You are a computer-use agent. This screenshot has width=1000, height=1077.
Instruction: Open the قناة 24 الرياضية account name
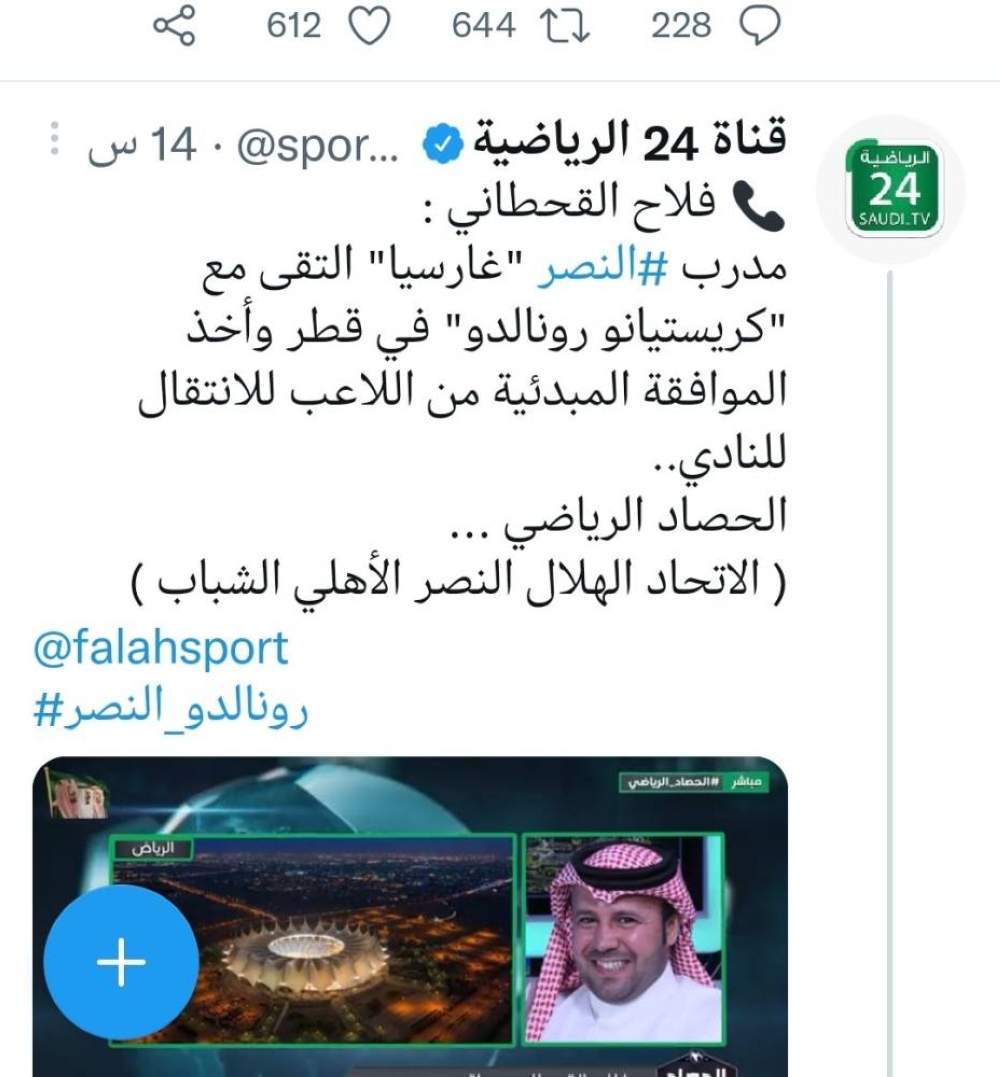tap(628, 144)
